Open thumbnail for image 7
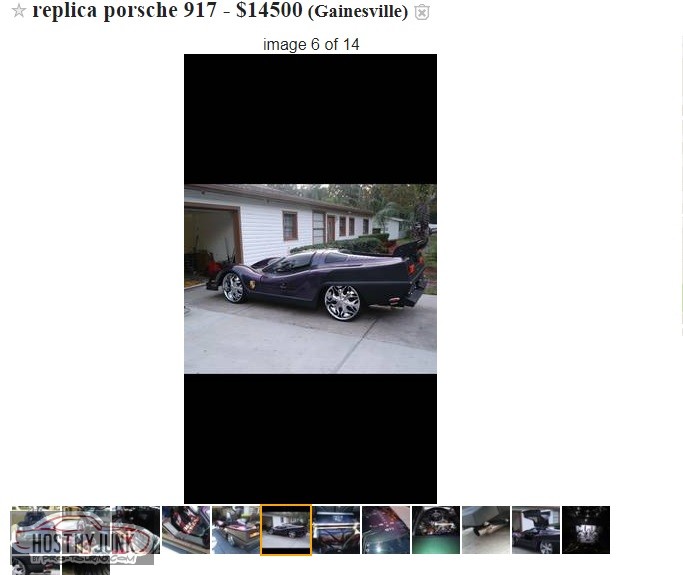Image resolution: width=683 pixels, height=575 pixels. 336,529
